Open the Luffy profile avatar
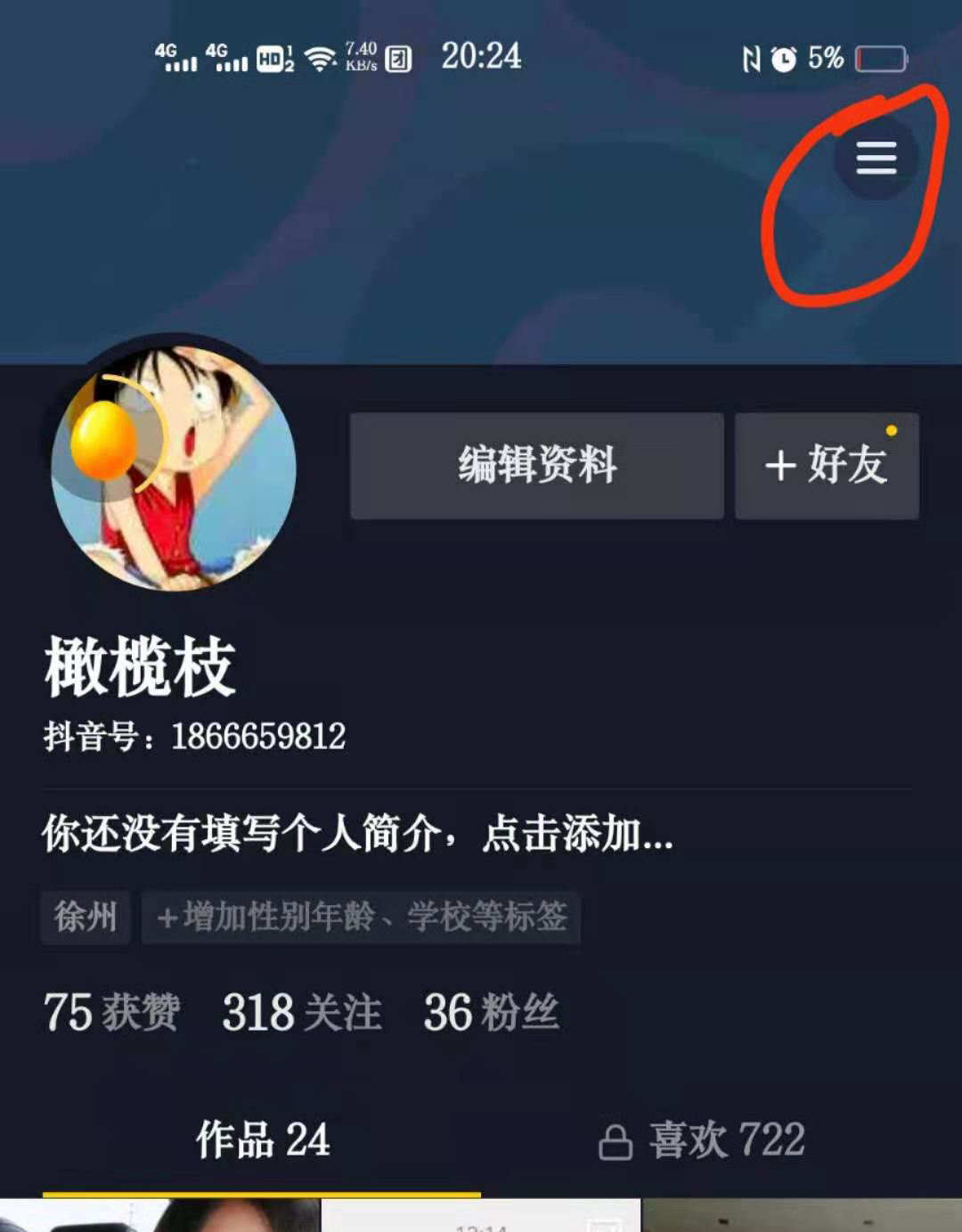 click(174, 468)
